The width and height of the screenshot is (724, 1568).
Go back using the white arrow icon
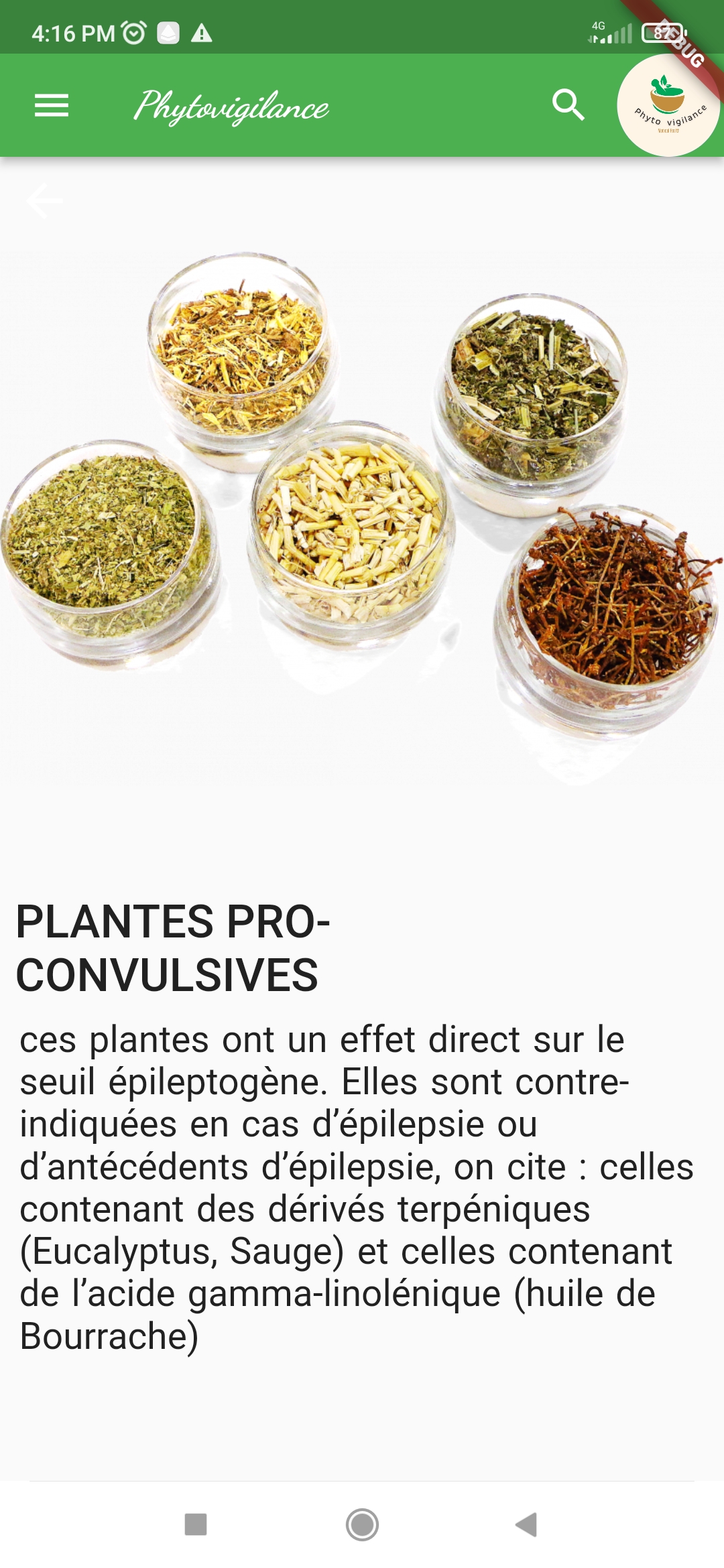click(44, 200)
